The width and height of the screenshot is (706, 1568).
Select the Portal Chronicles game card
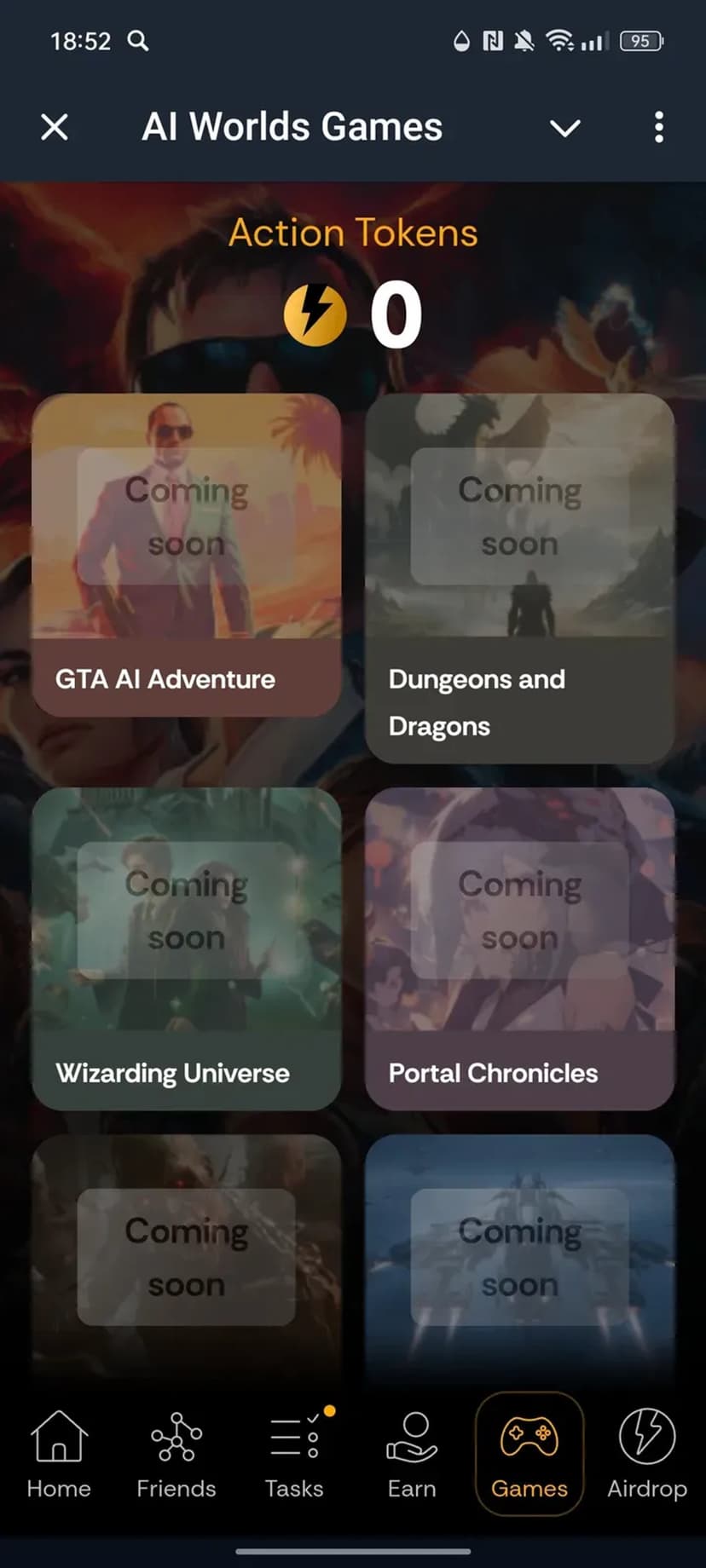(520, 948)
